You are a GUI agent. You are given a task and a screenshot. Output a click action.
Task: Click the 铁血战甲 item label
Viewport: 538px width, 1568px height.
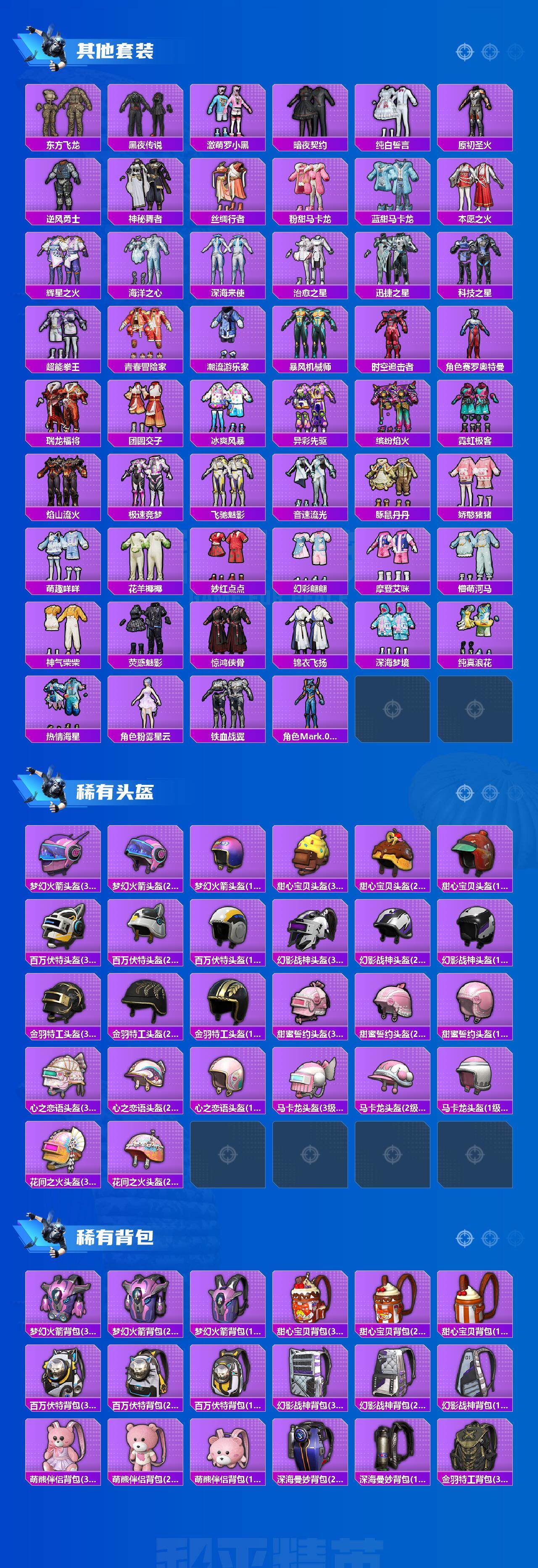coord(228,735)
